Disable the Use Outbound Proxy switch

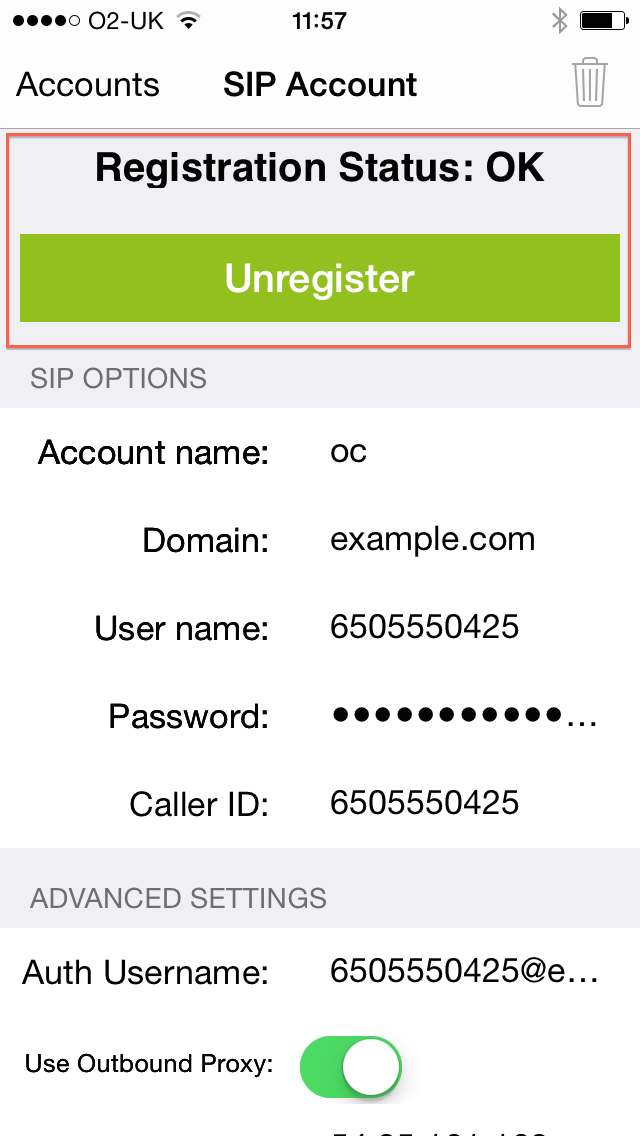(351, 1064)
